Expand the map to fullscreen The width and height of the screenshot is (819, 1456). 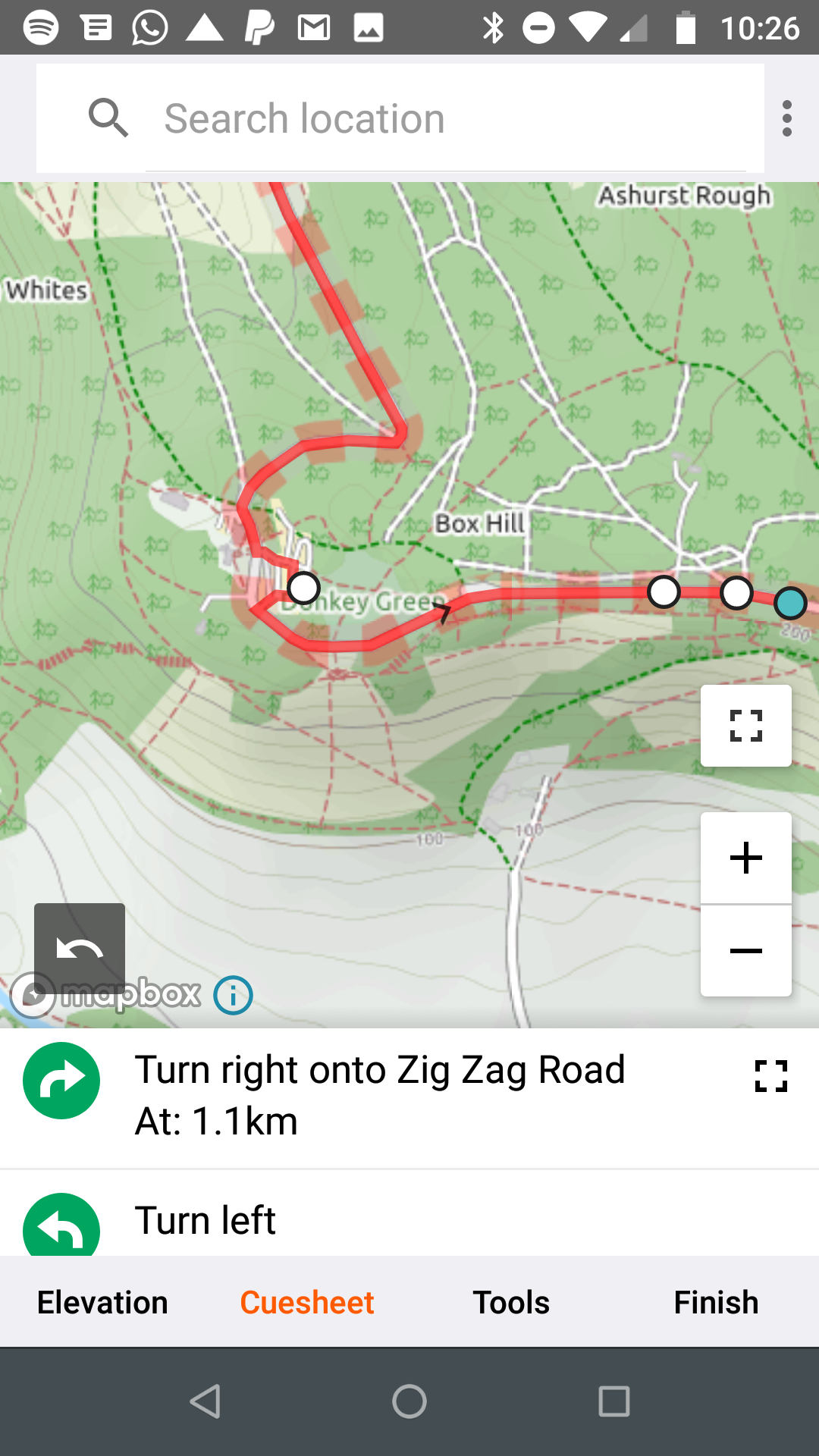745,726
